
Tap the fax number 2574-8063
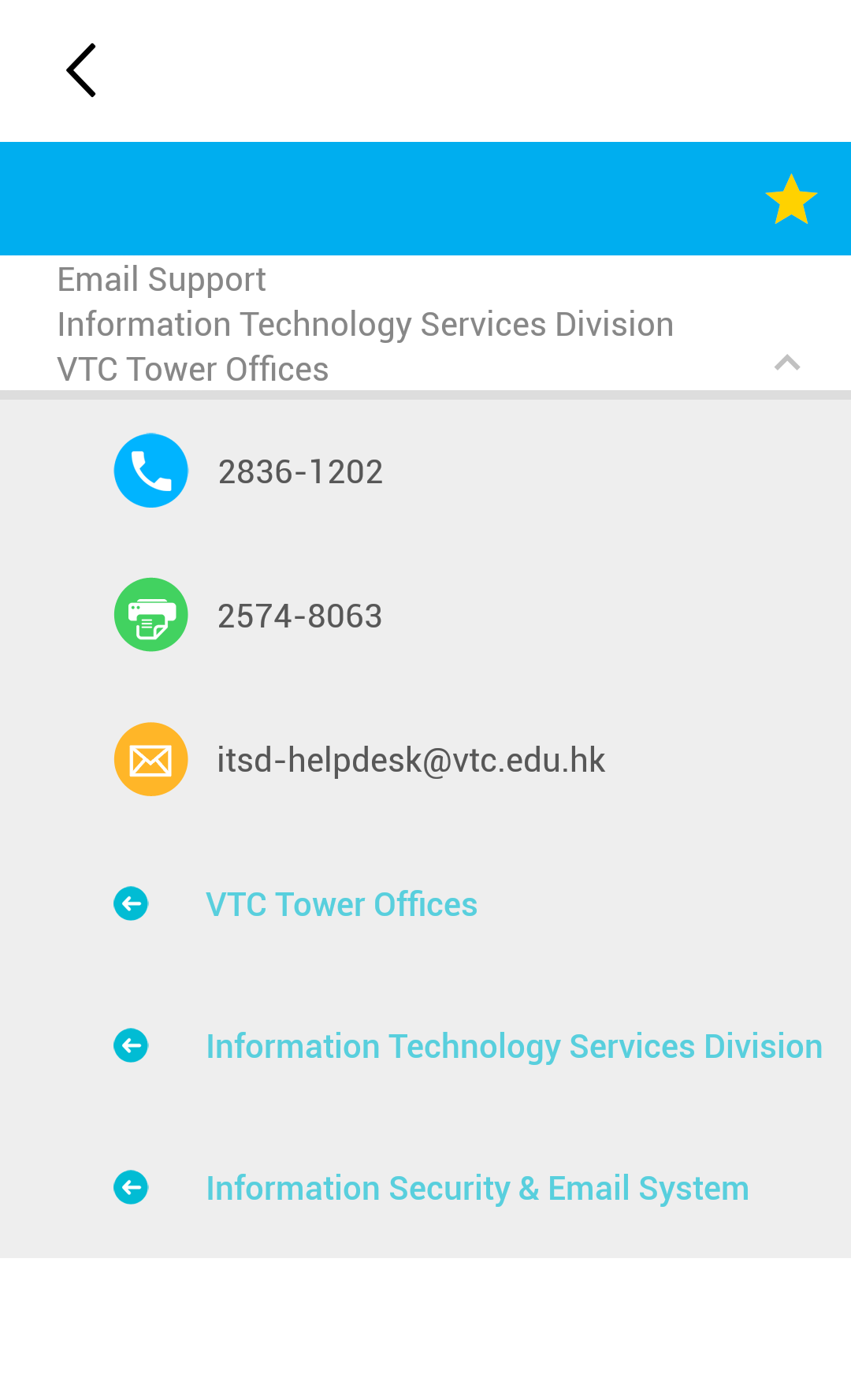[x=300, y=616]
